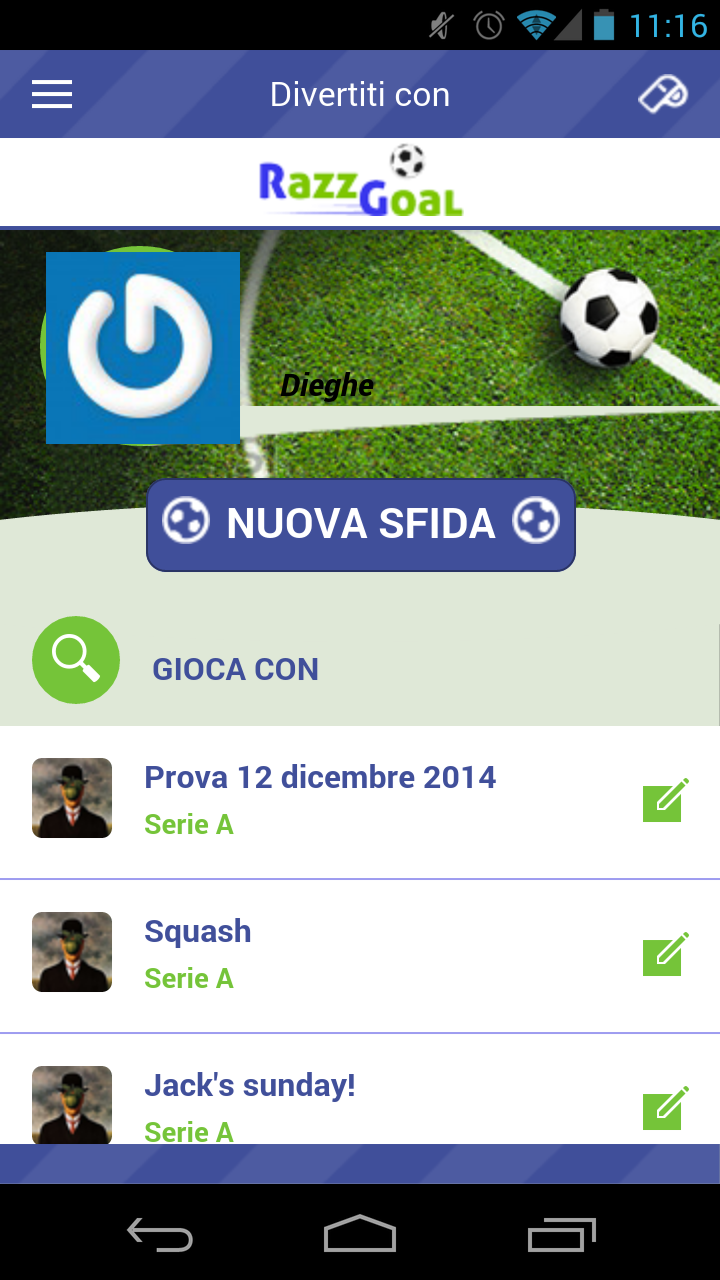Tap the whistle icon in the header
The height and width of the screenshot is (1280, 720).
point(663,95)
